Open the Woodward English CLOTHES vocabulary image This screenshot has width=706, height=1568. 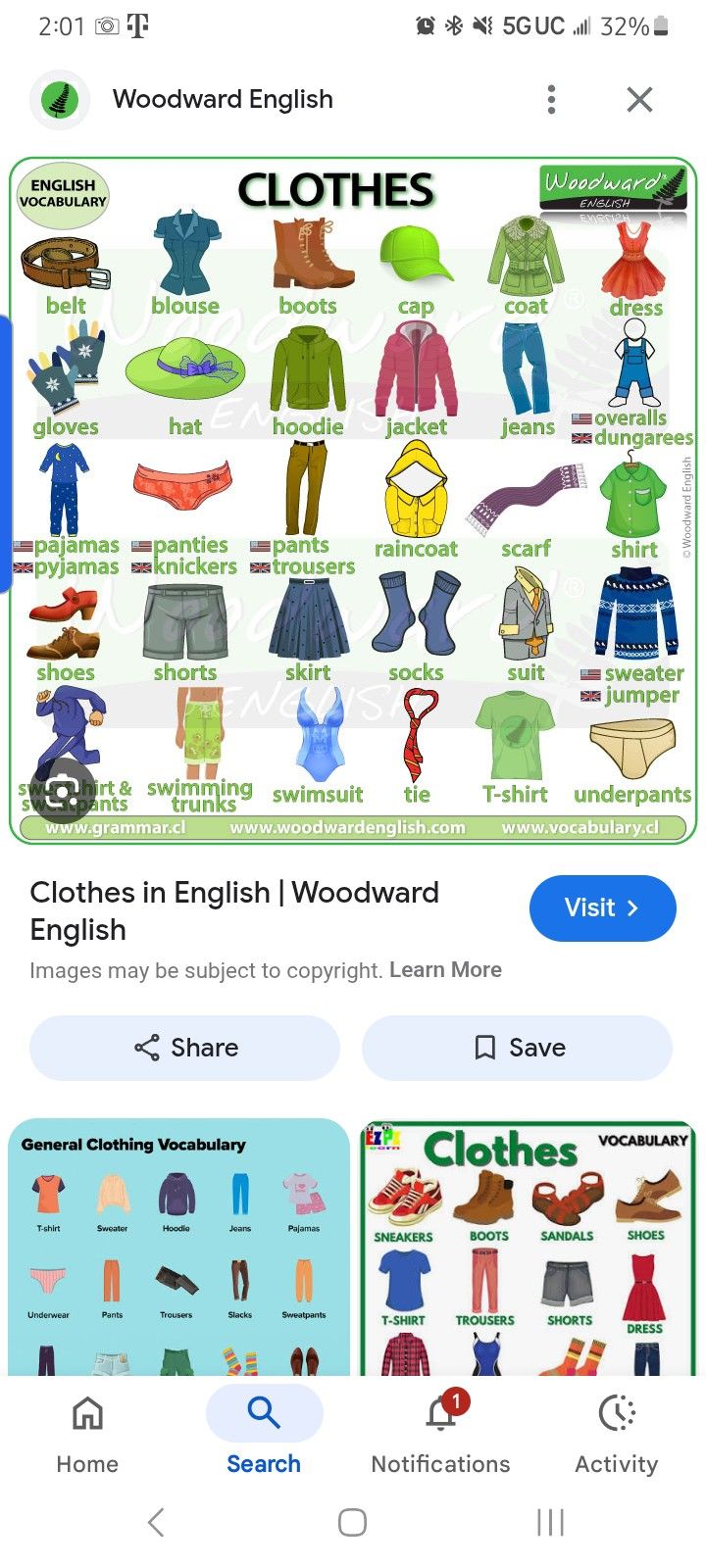[x=353, y=500]
